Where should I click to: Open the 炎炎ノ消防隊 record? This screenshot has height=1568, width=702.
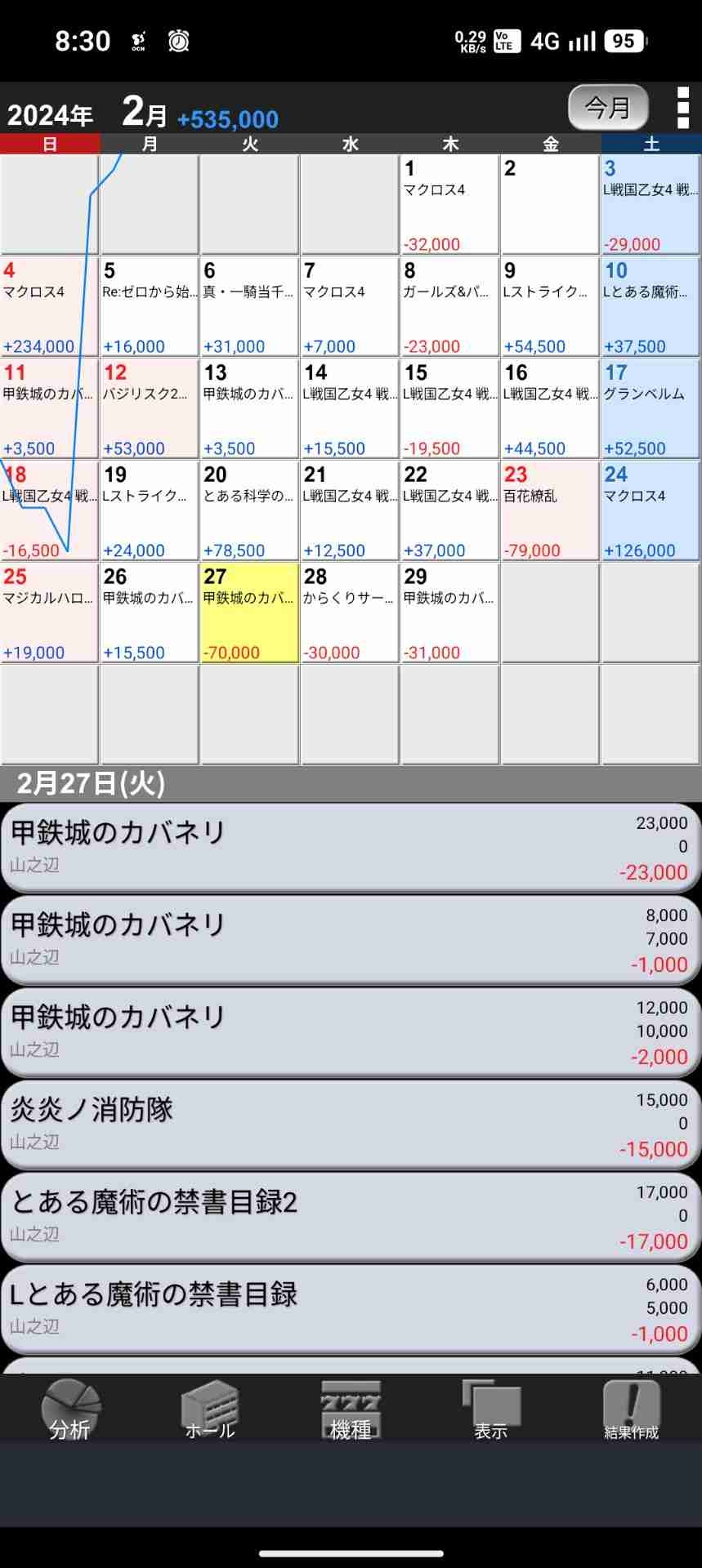pos(351,1124)
